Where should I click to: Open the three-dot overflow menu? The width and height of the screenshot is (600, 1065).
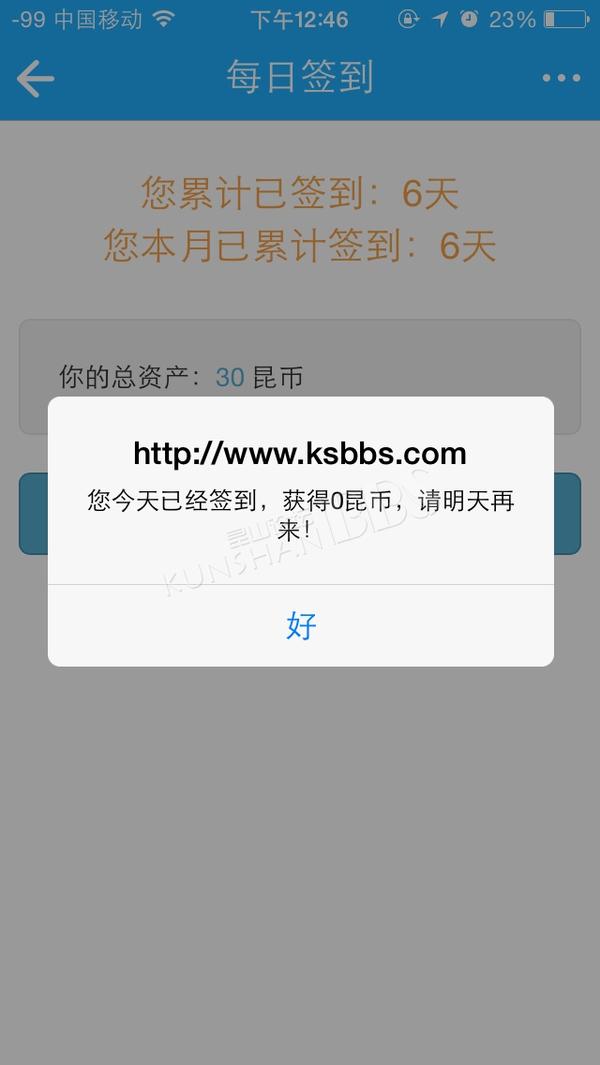[x=561, y=78]
